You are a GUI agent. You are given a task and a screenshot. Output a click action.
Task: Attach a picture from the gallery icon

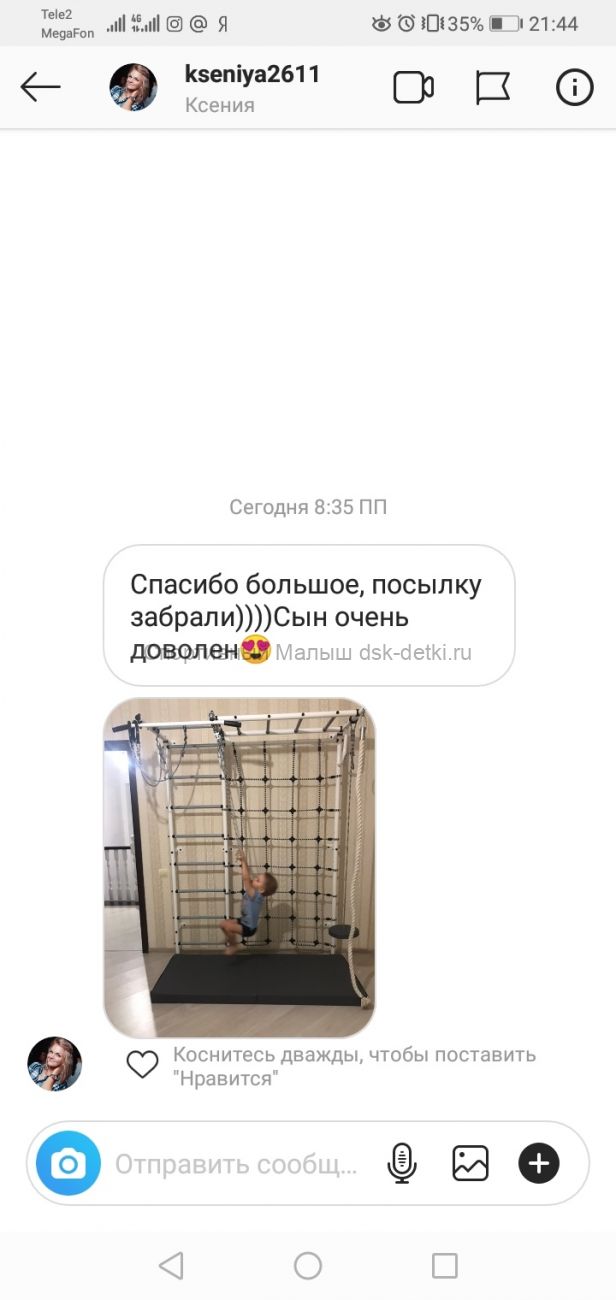coord(470,1163)
